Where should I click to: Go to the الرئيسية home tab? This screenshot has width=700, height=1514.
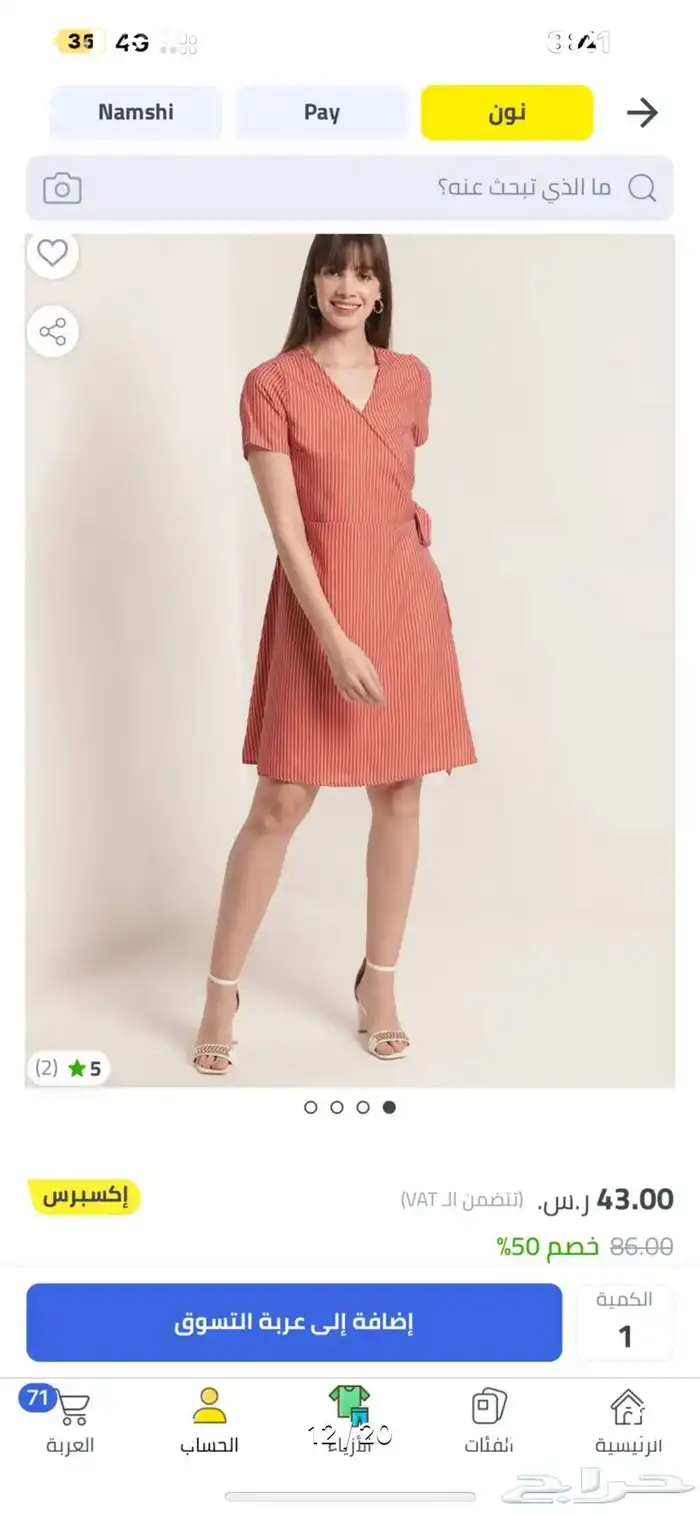pyautogui.click(x=628, y=1422)
